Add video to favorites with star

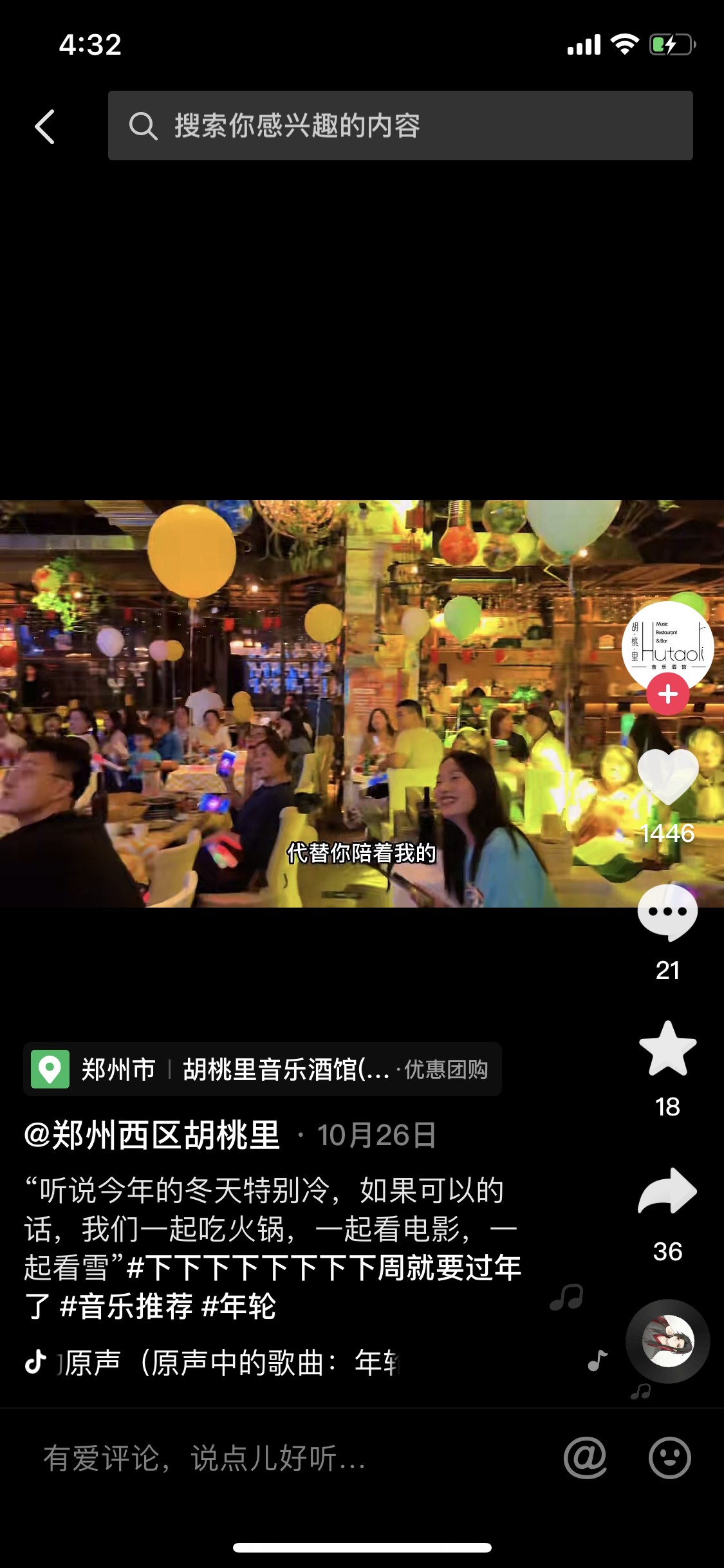pyautogui.click(x=667, y=1049)
